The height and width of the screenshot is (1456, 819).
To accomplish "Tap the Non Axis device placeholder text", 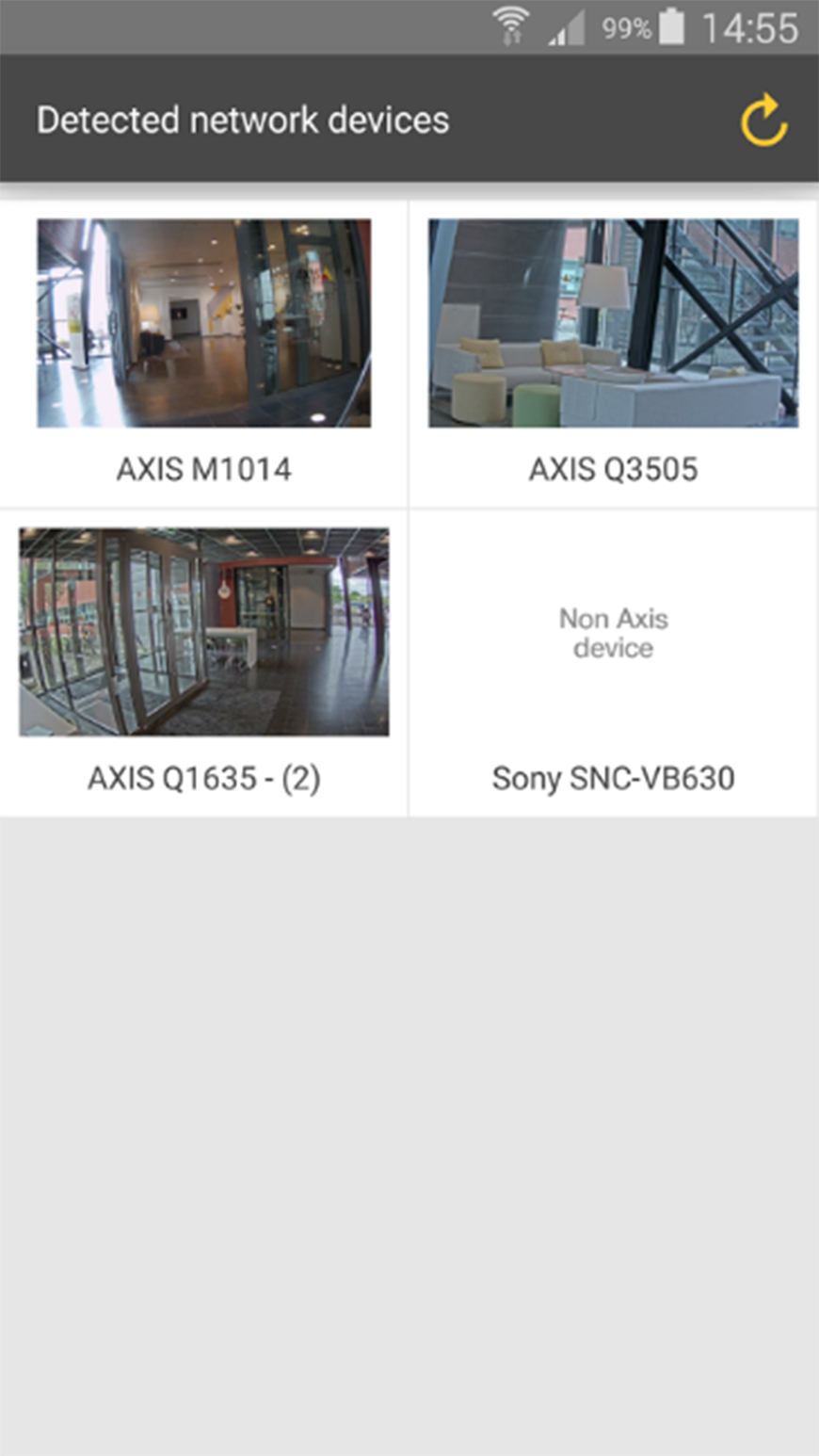I will pyautogui.click(x=613, y=633).
